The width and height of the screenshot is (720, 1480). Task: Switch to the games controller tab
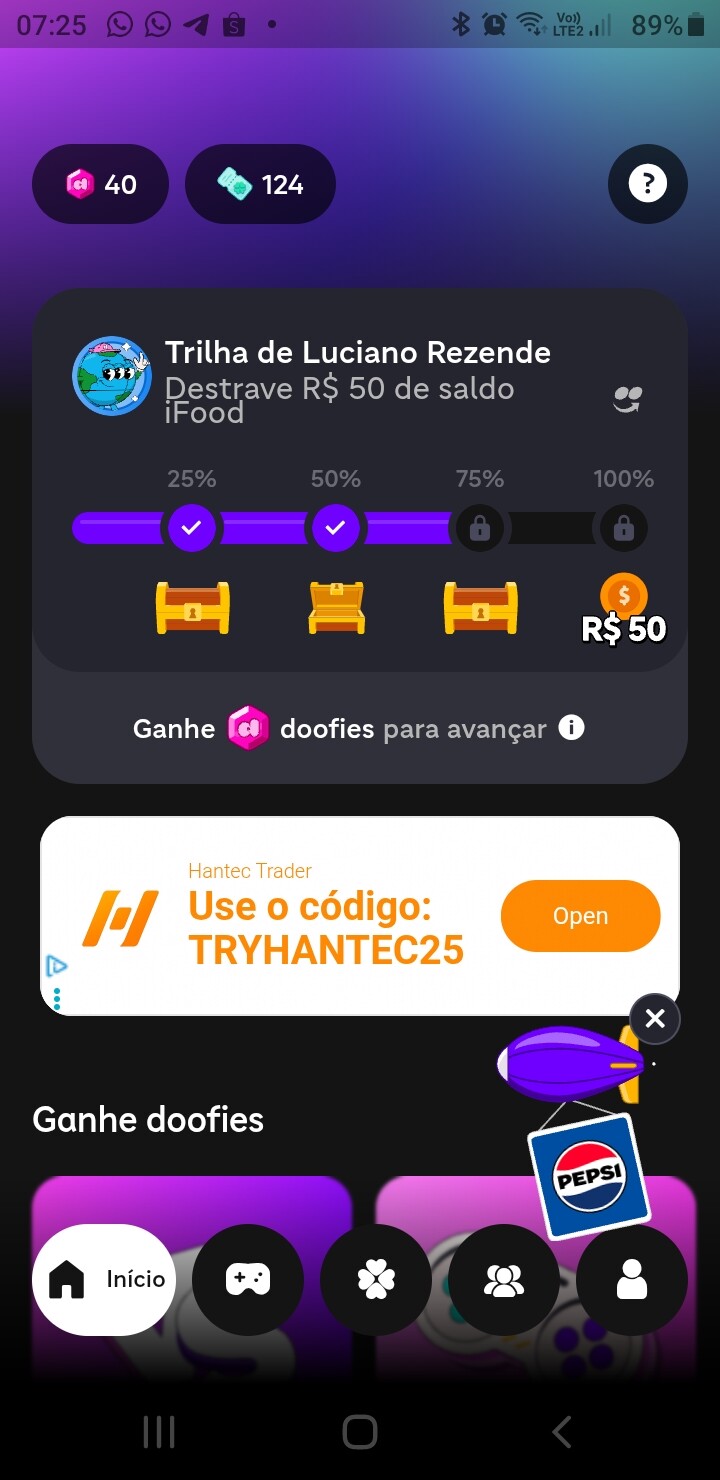click(x=247, y=1279)
